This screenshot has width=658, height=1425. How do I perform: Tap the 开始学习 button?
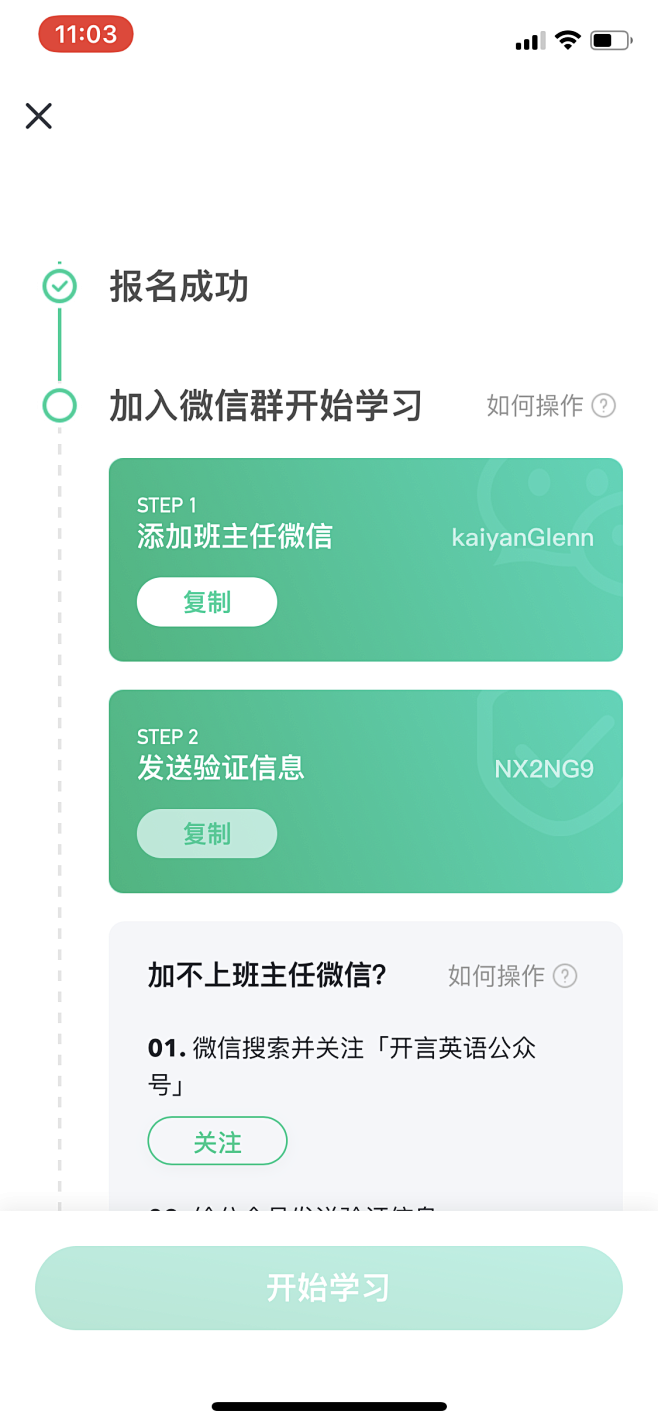pos(329,1288)
